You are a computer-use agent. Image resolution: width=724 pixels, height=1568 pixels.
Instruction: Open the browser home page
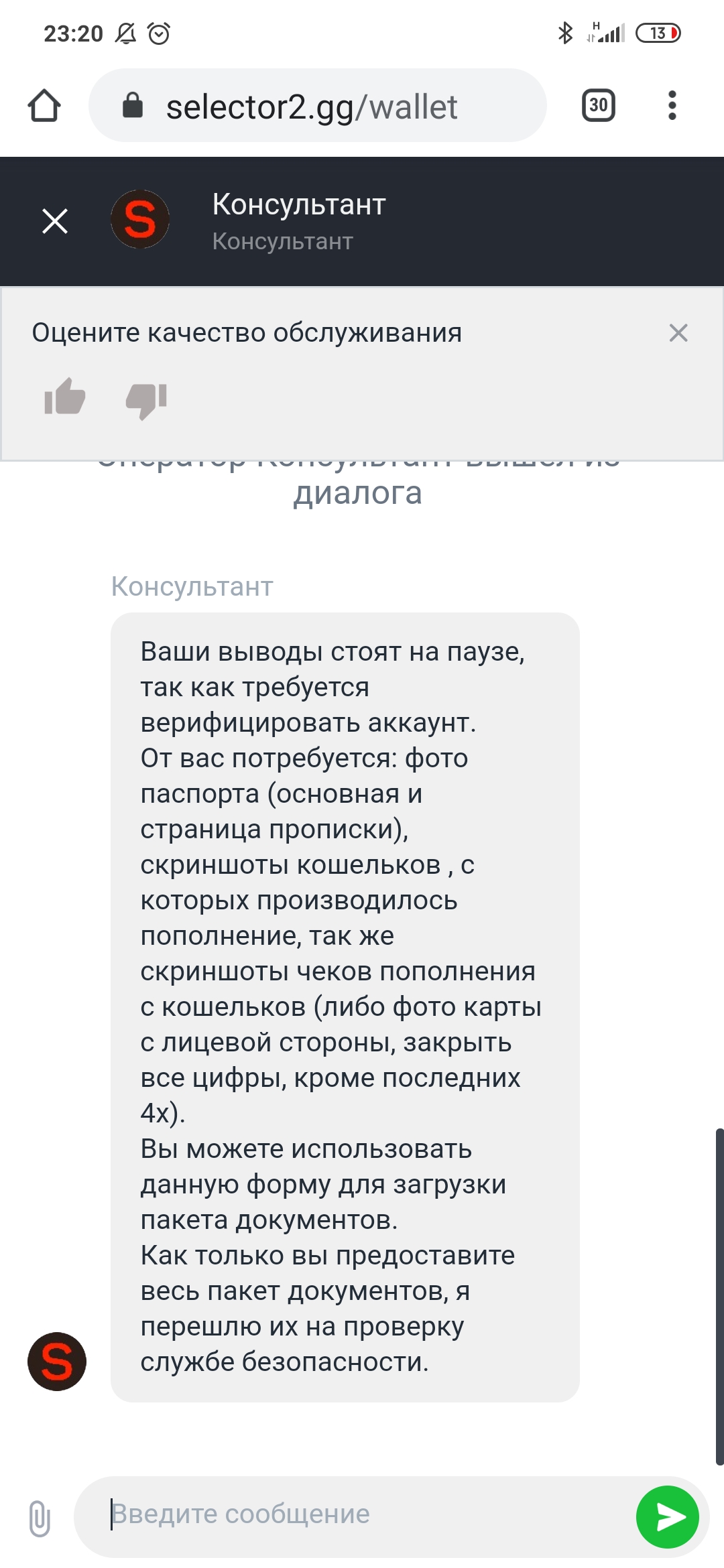pos(44,106)
